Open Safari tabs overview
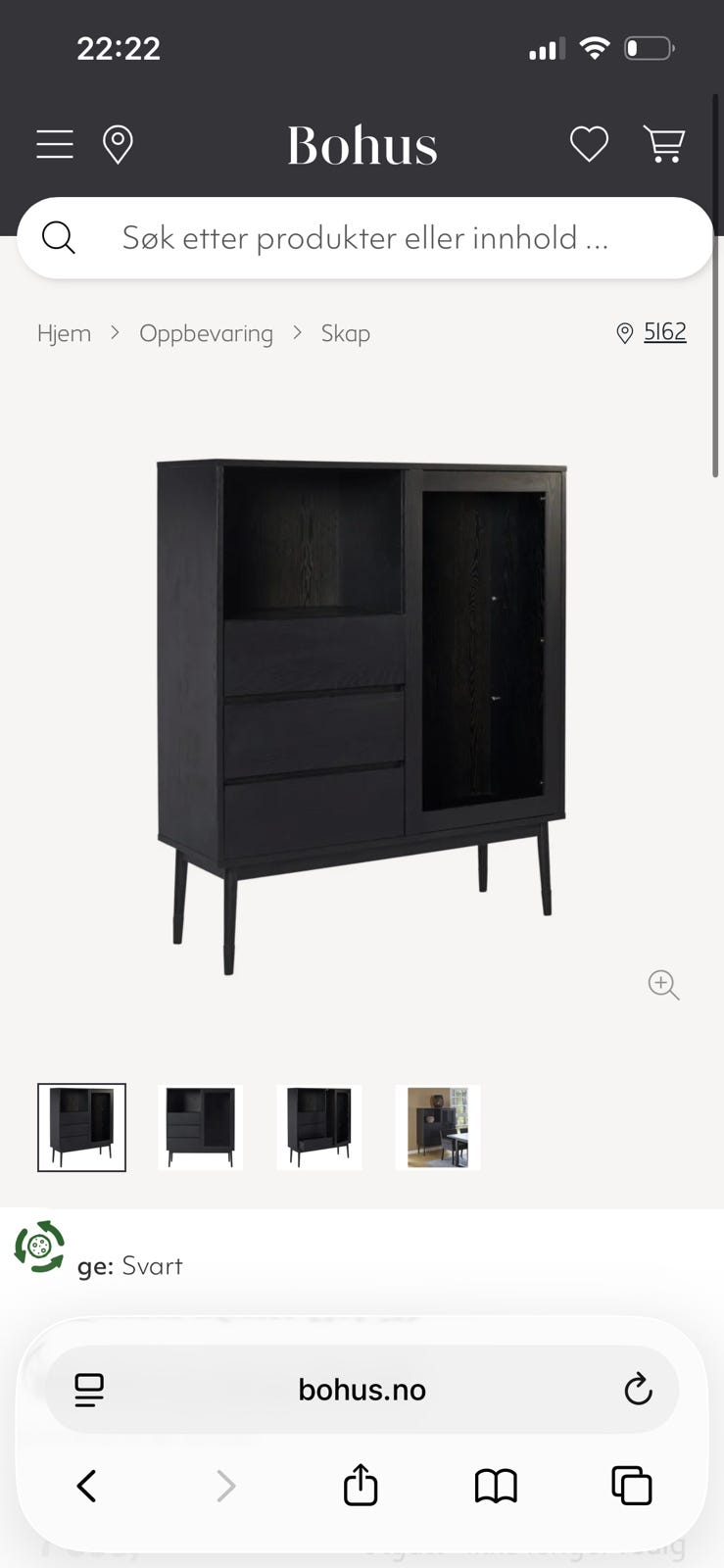The width and height of the screenshot is (724, 1568). 632,1486
